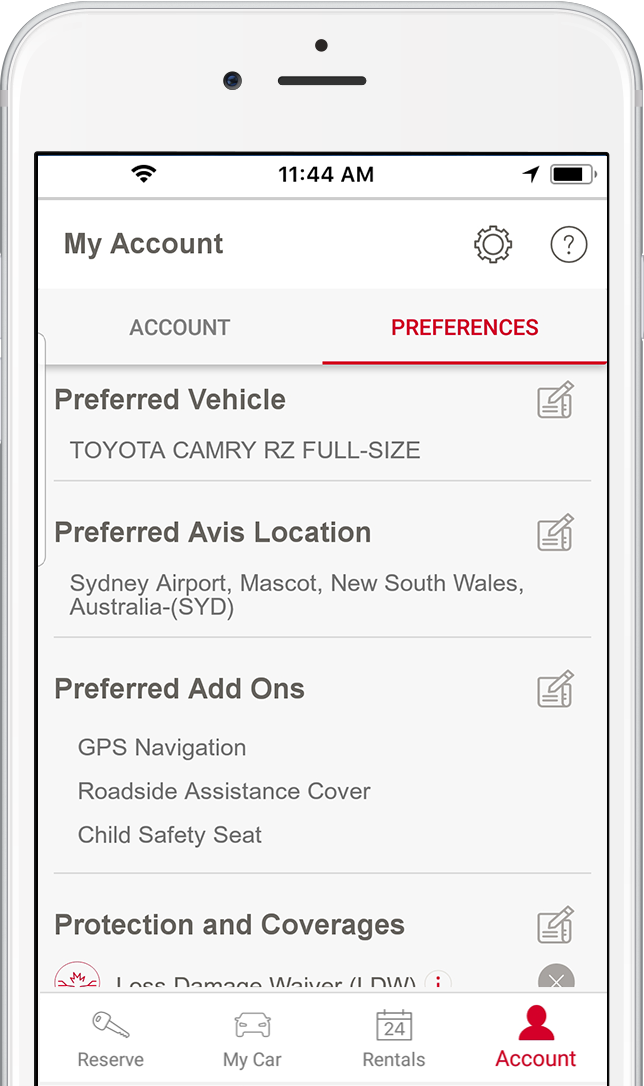Select the PREFERENCES tab
The image size is (644, 1086).
coord(465,327)
